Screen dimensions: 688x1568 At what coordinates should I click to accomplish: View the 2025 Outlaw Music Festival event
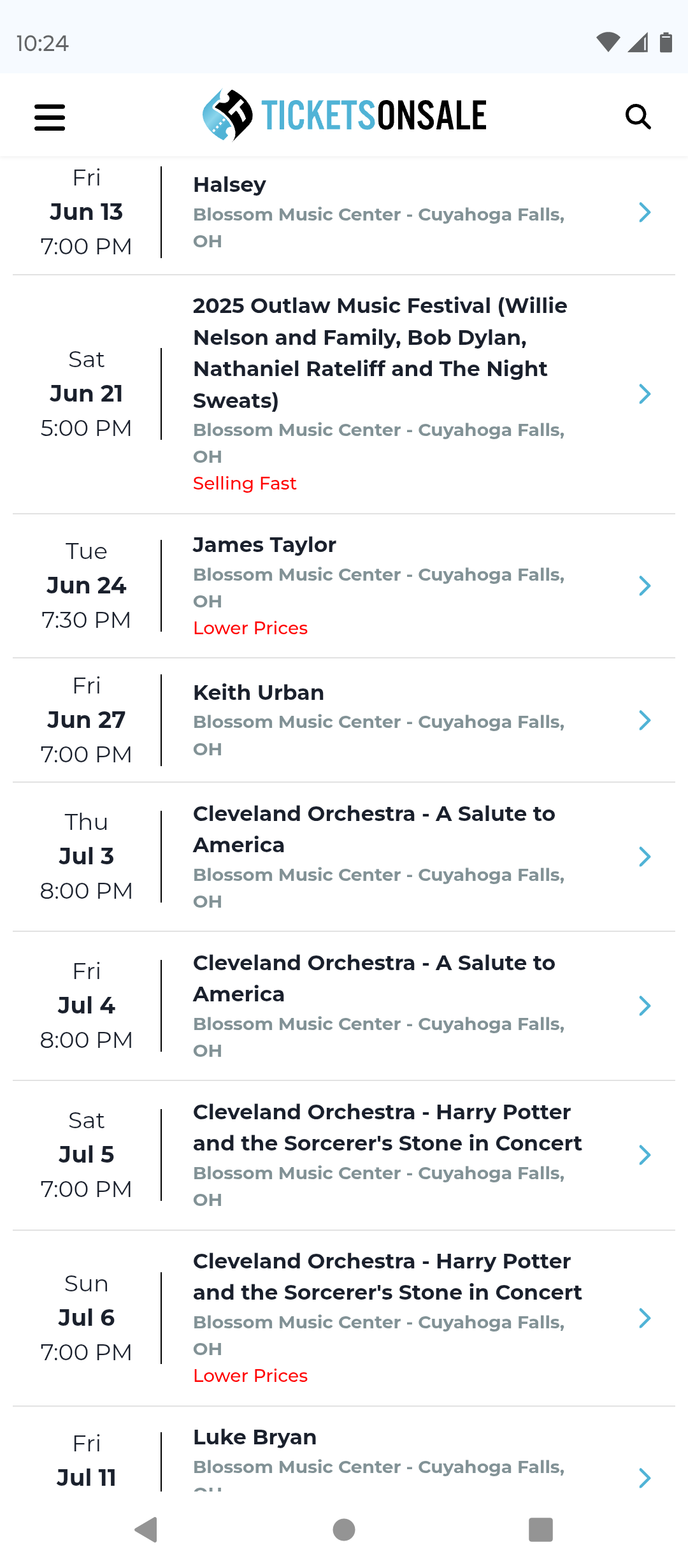344,395
